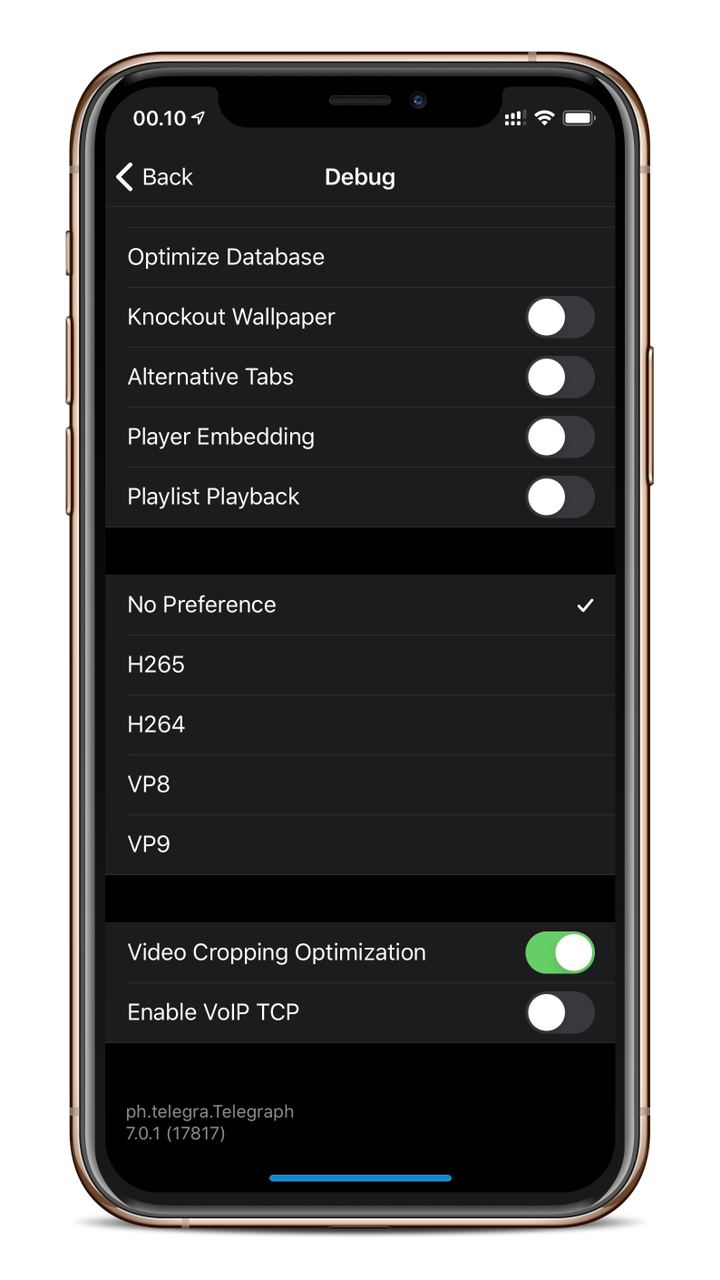Pick the VP8 codec
Image resolution: width=720 pixels, height=1280 pixels.
(360, 785)
